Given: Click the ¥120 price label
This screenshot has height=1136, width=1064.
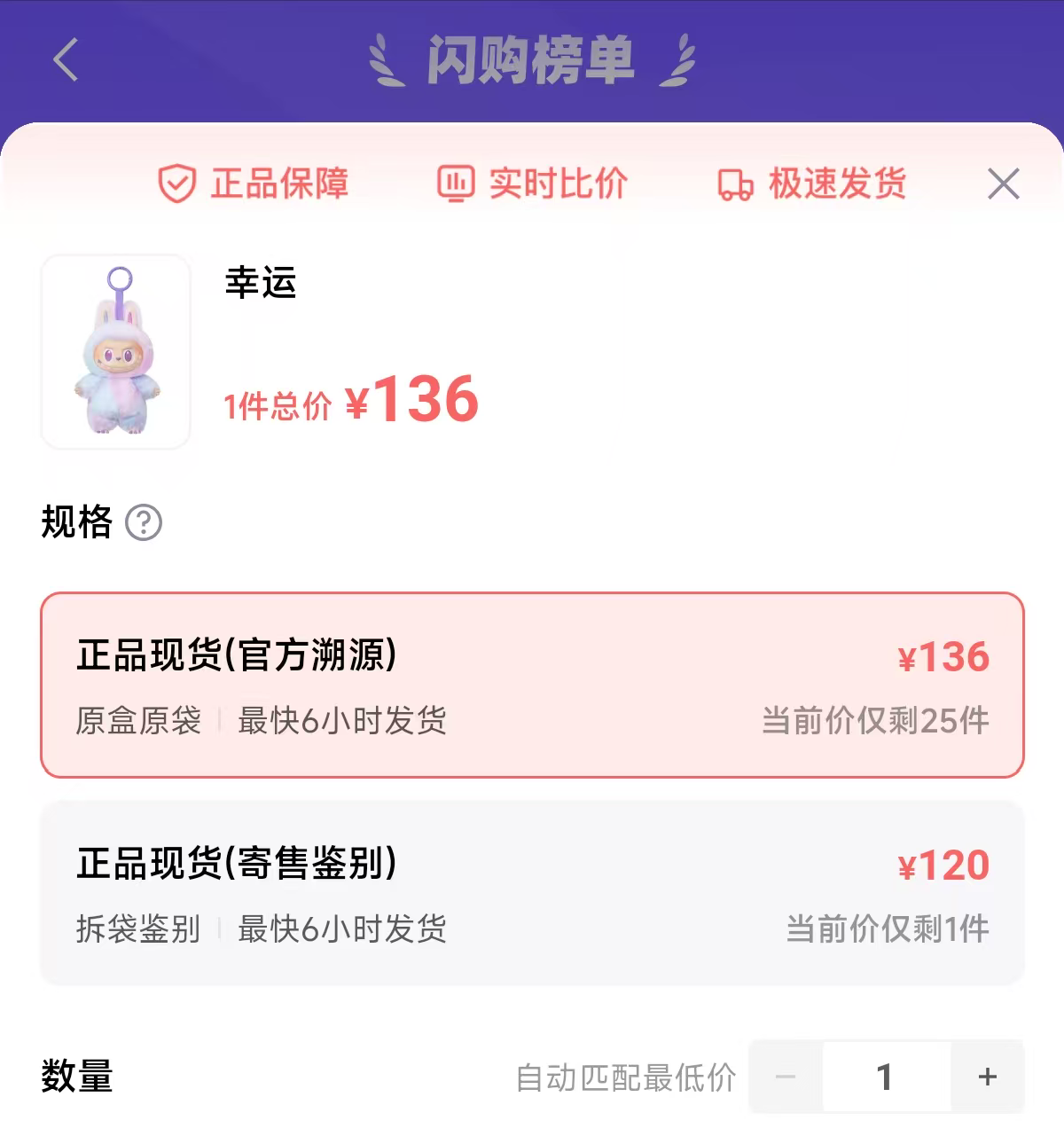Looking at the screenshot, I should 943,865.
